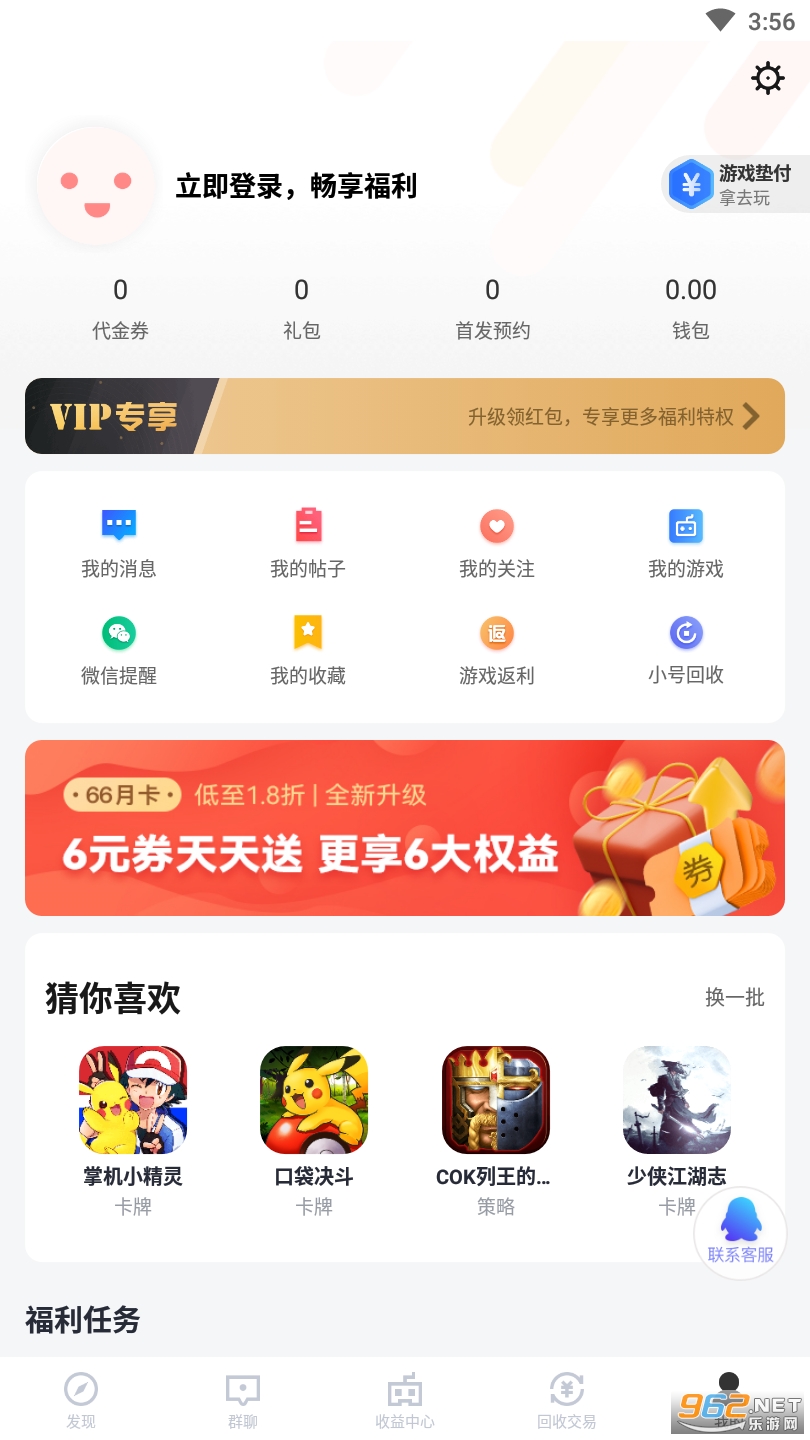
Task: Open 我的关注
Action: [497, 543]
